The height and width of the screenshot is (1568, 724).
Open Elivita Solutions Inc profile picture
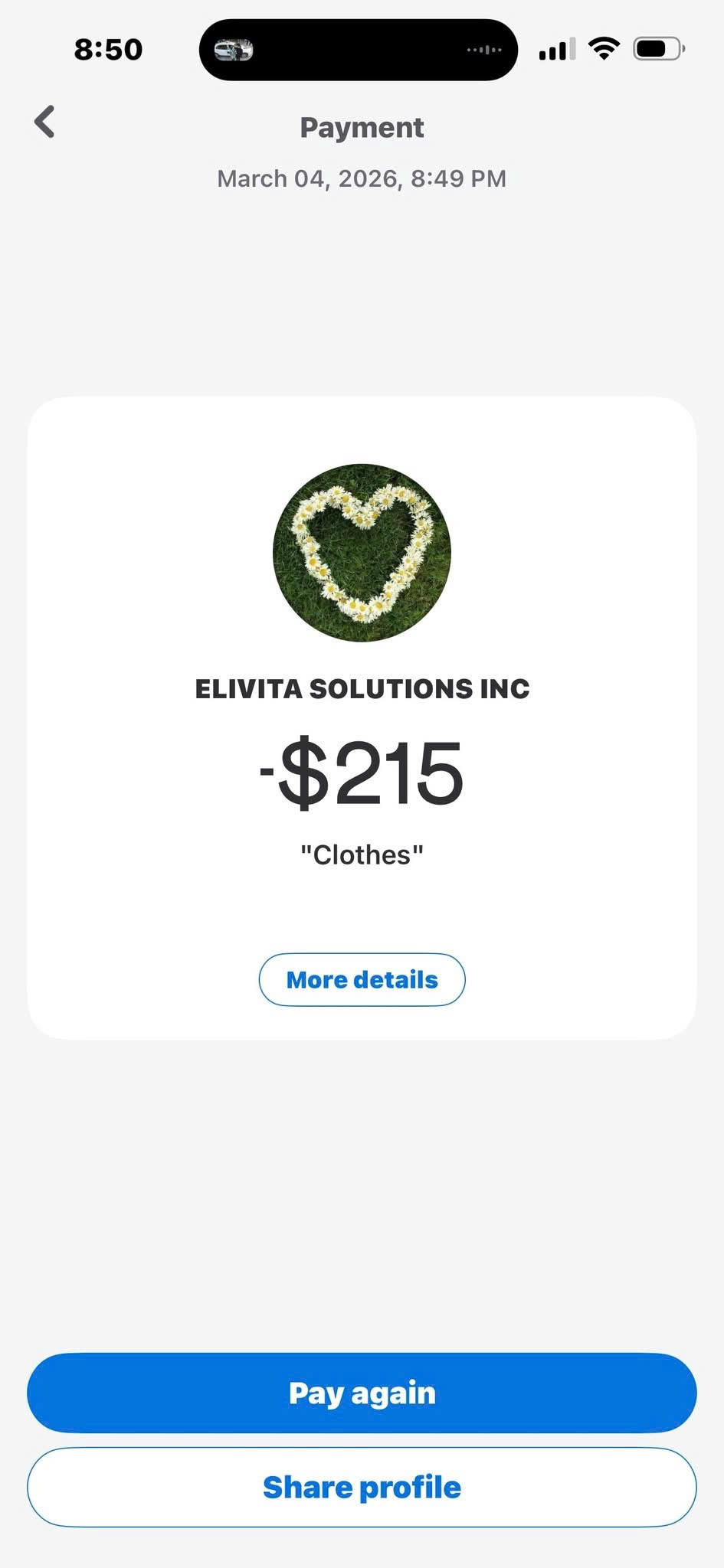click(362, 553)
